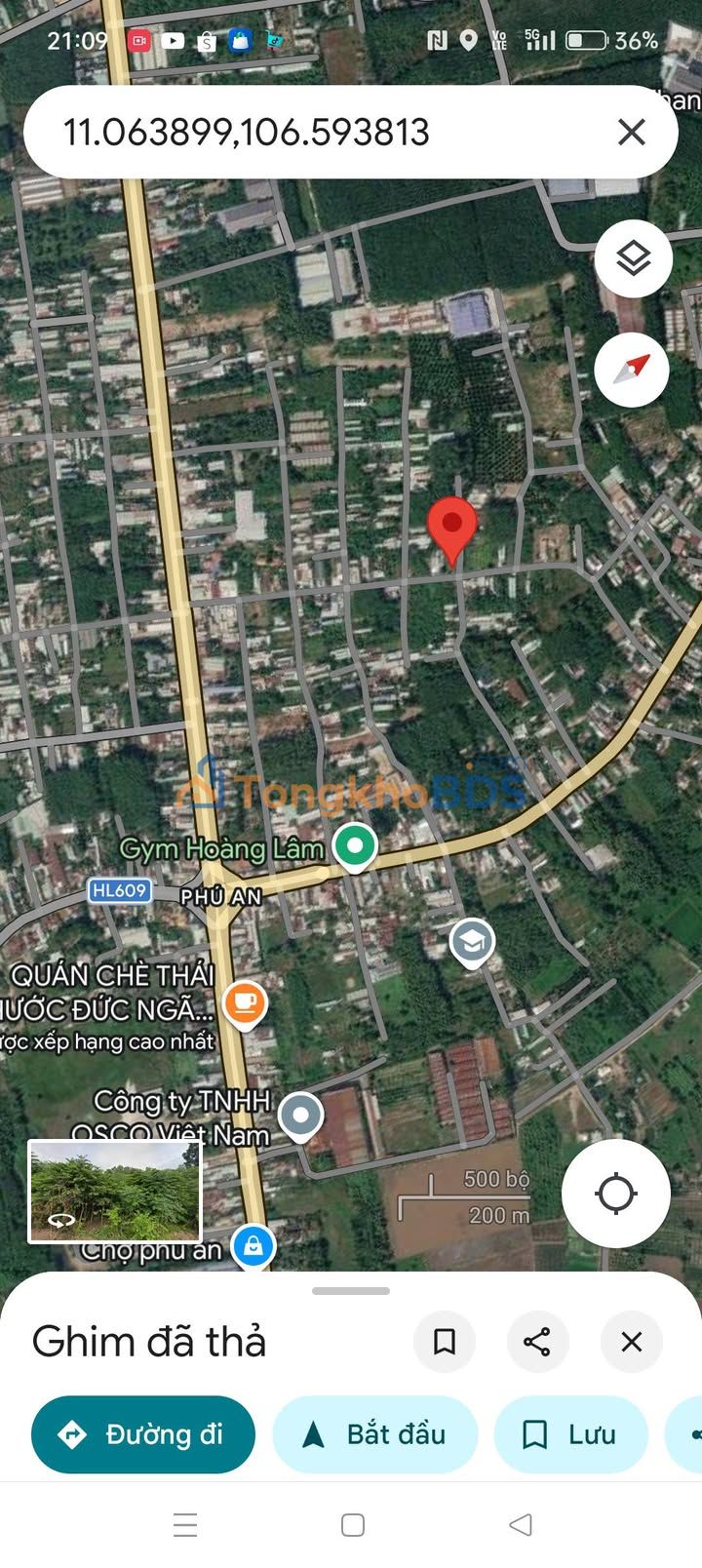Tap the compass to reset orientation
Screen dimensions: 702x1568
(634, 370)
